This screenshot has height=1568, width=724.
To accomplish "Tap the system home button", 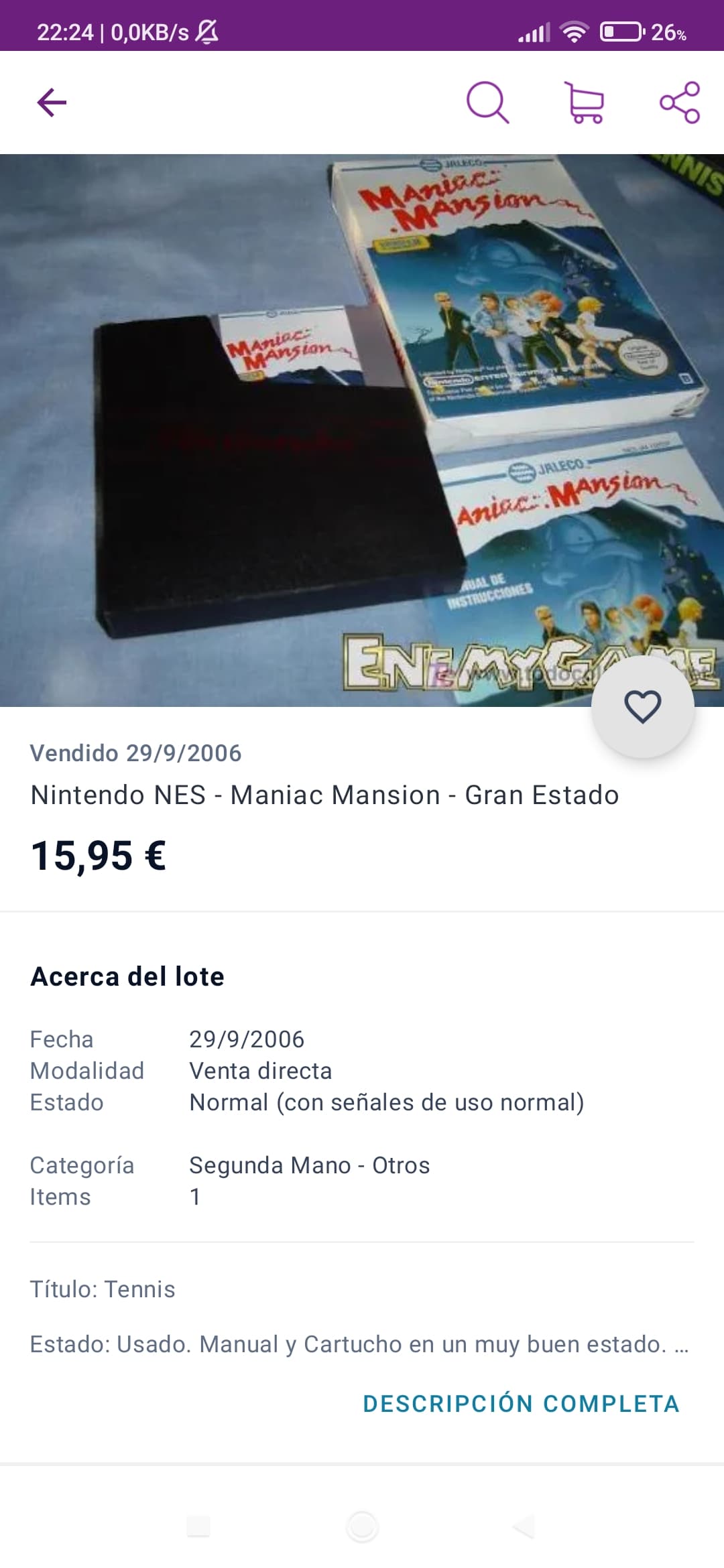I will [x=362, y=1527].
